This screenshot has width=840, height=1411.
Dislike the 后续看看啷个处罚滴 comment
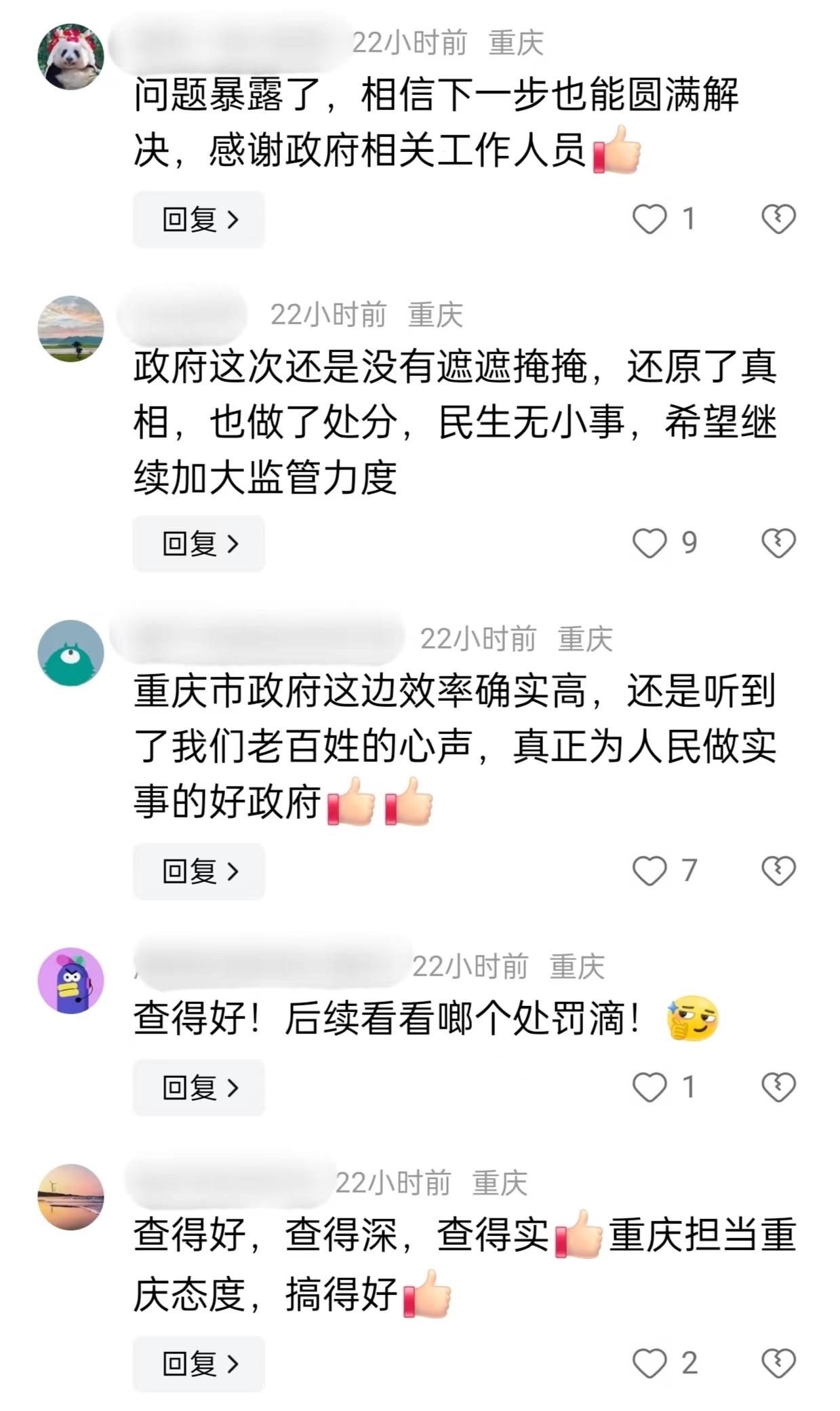pyautogui.click(x=778, y=1087)
